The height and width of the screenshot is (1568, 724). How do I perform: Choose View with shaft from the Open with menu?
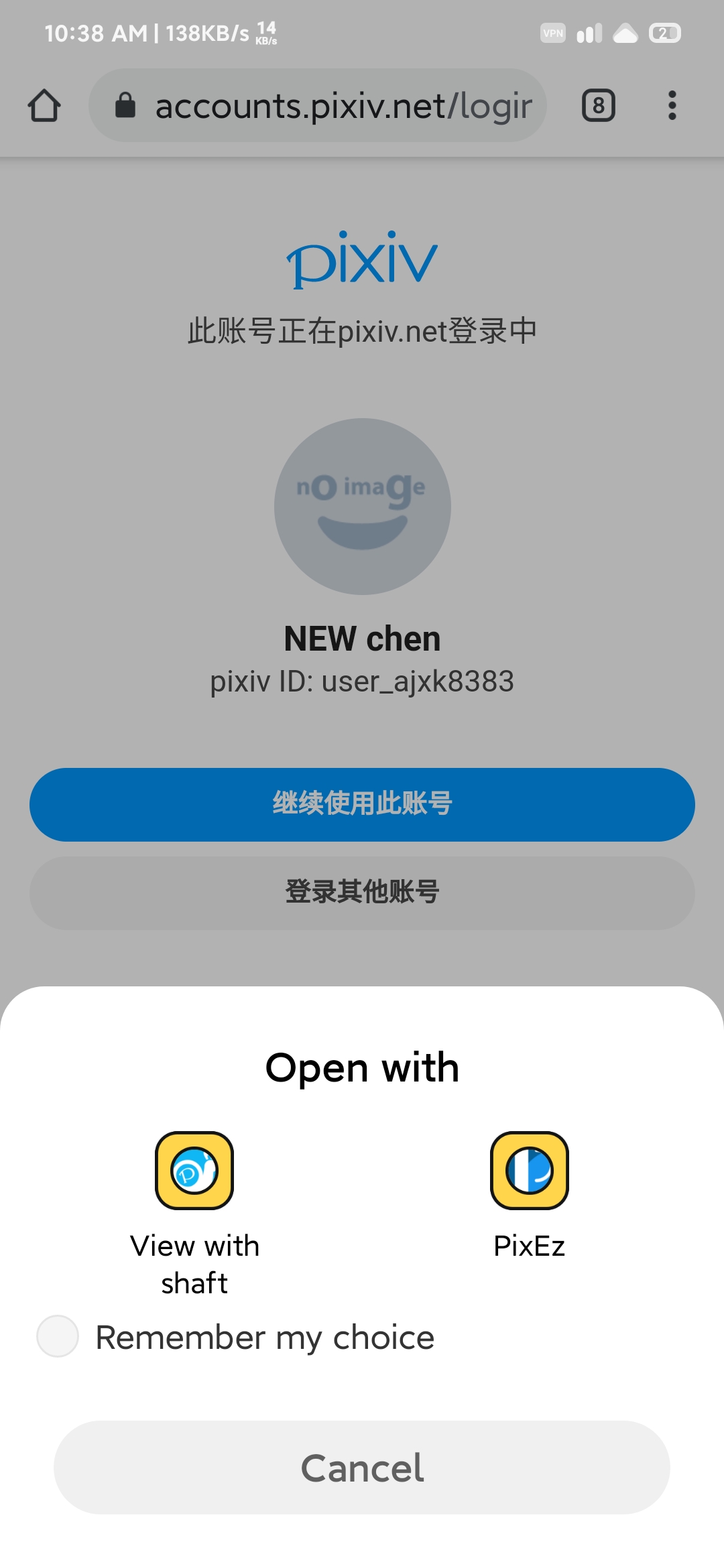[x=194, y=1199]
